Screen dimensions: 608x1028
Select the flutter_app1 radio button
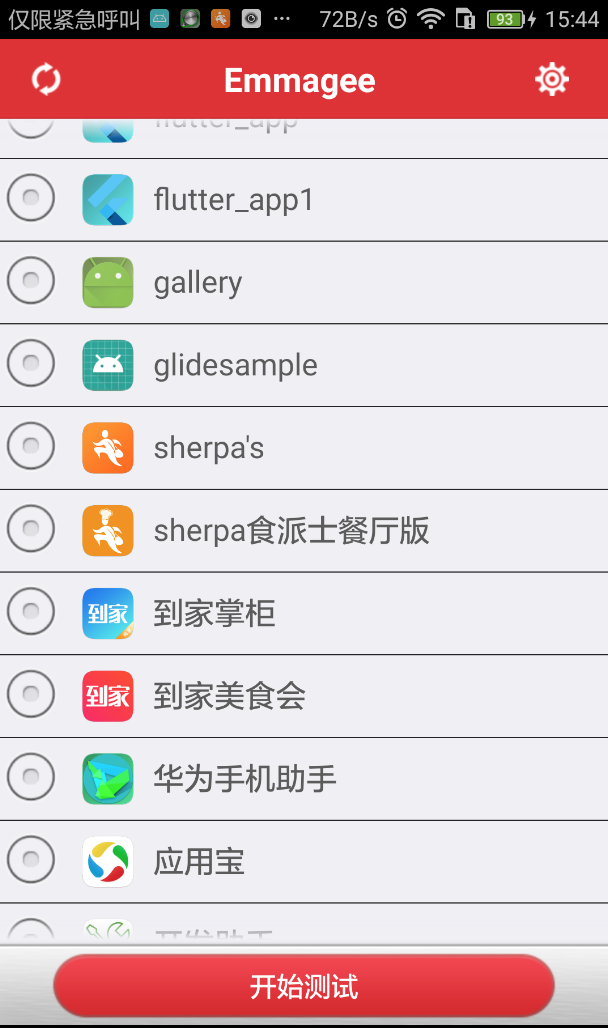[31, 197]
